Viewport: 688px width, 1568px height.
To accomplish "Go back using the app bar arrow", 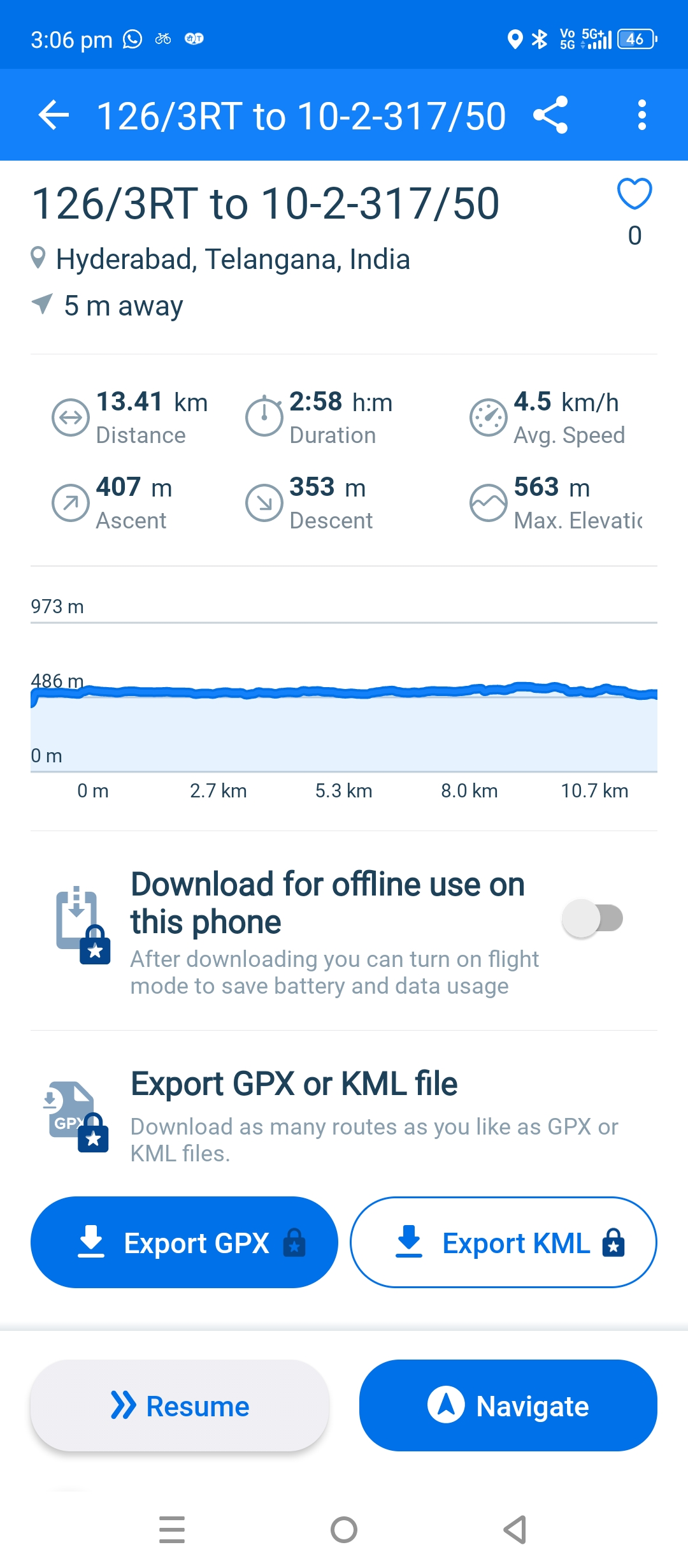I will point(54,115).
